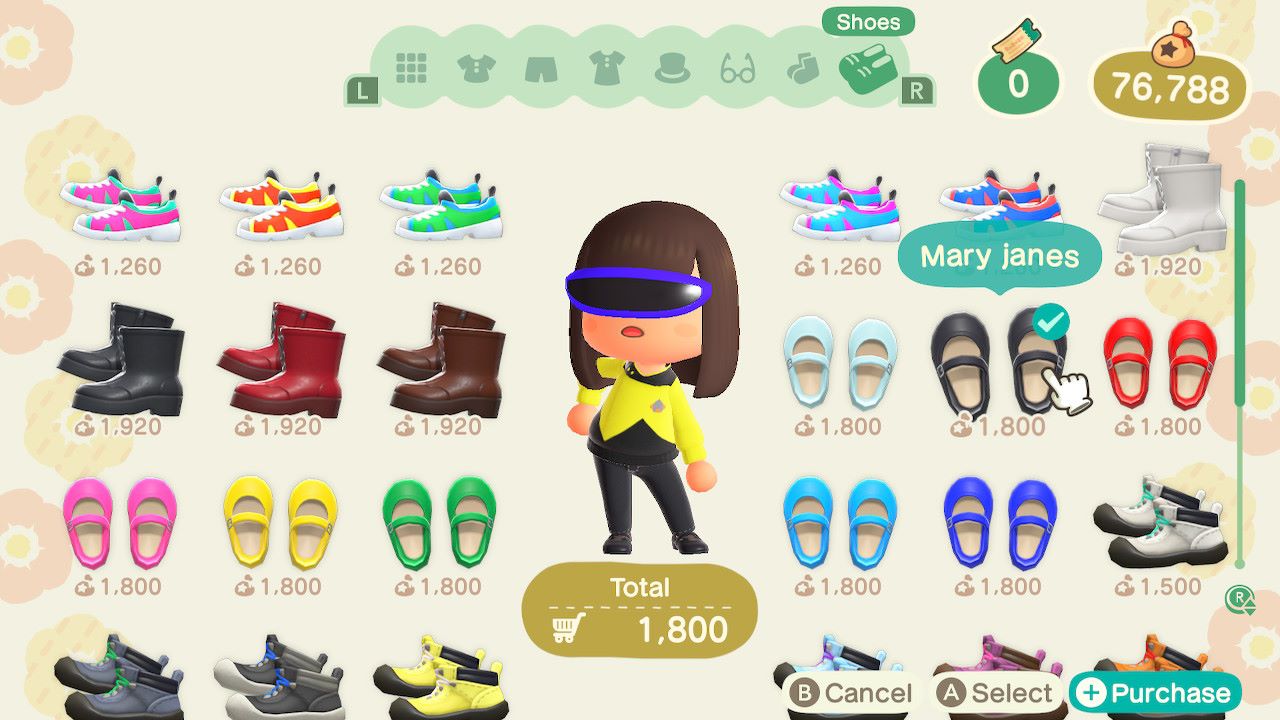The height and width of the screenshot is (720, 1280).
Task: Select the red rain boots
Action: (x=282, y=360)
